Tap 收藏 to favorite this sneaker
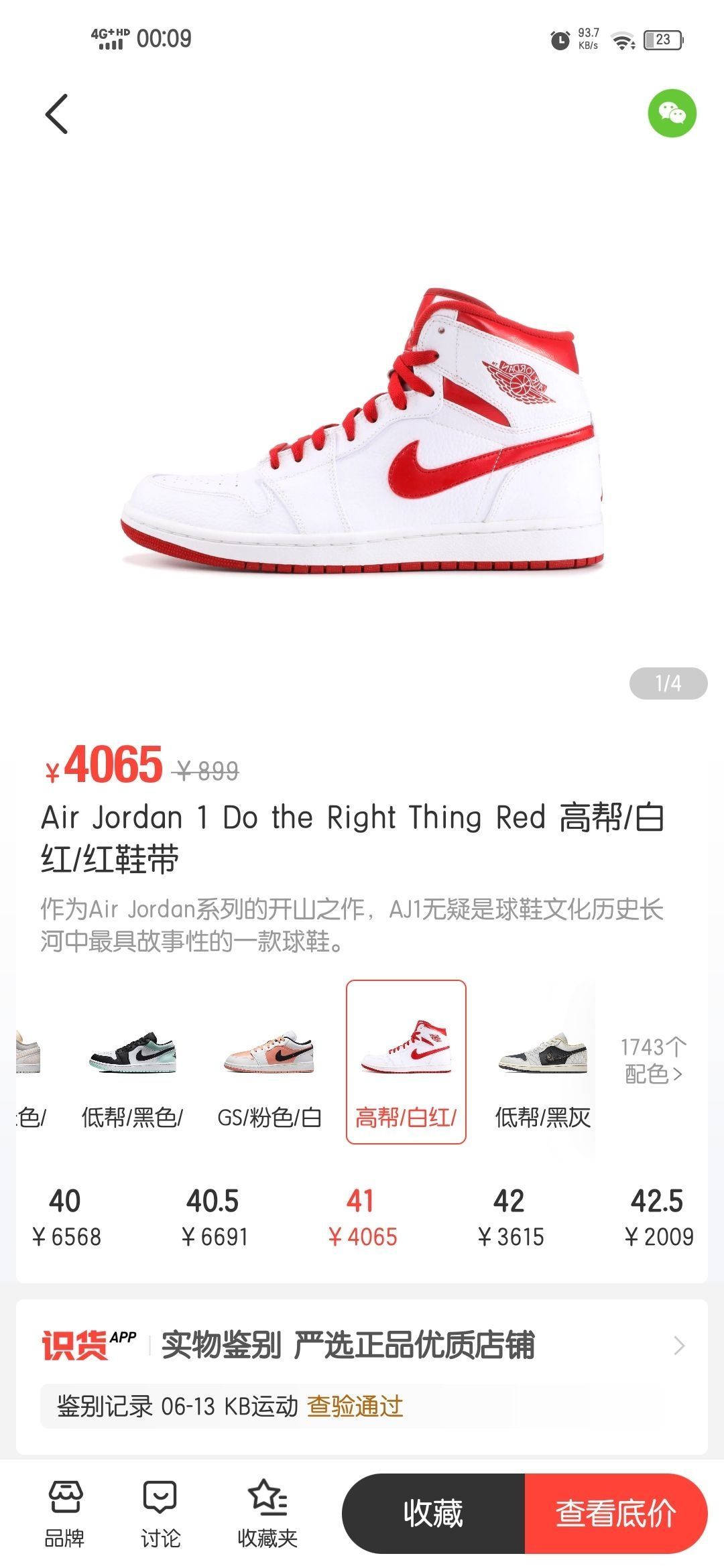 (433, 1514)
